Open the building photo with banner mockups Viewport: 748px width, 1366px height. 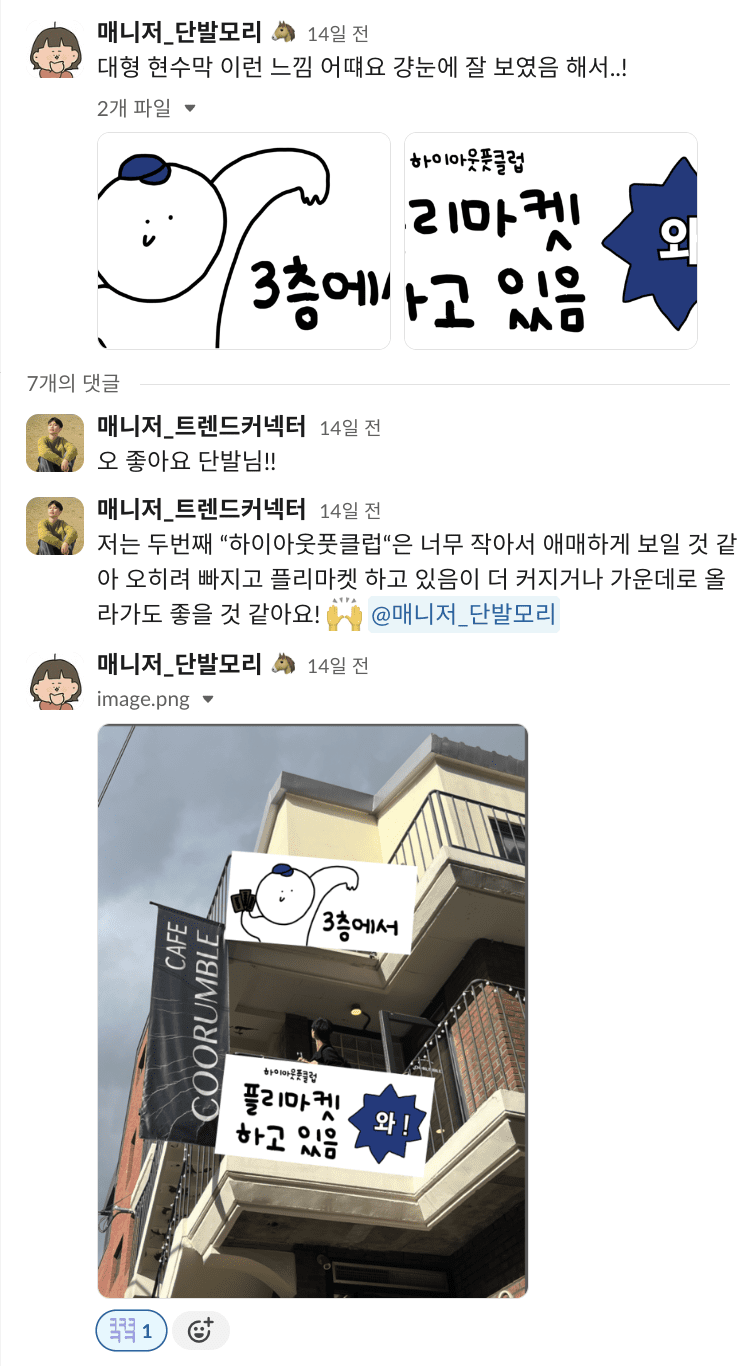[312, 1010]
